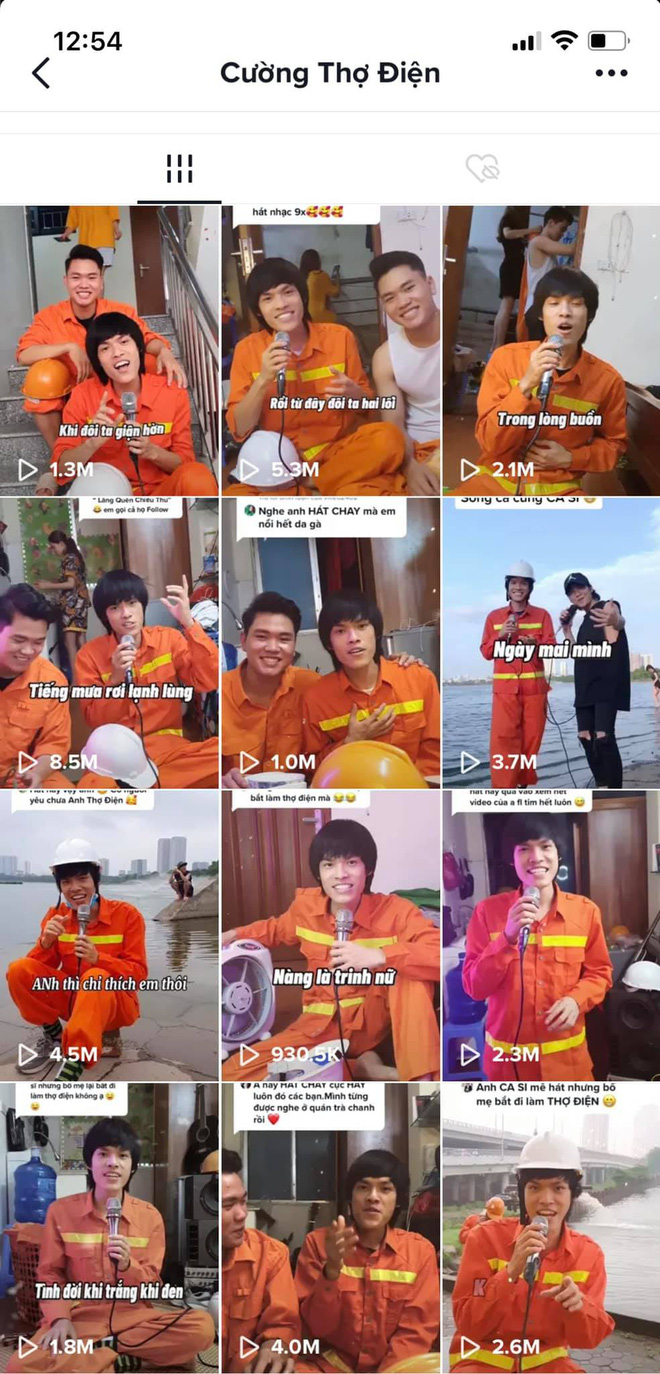This screenshot has height=1374, width=660.
Task: Play the 'Tình đời khi trắng khi đen' video
Action: tap(109, 1227)
